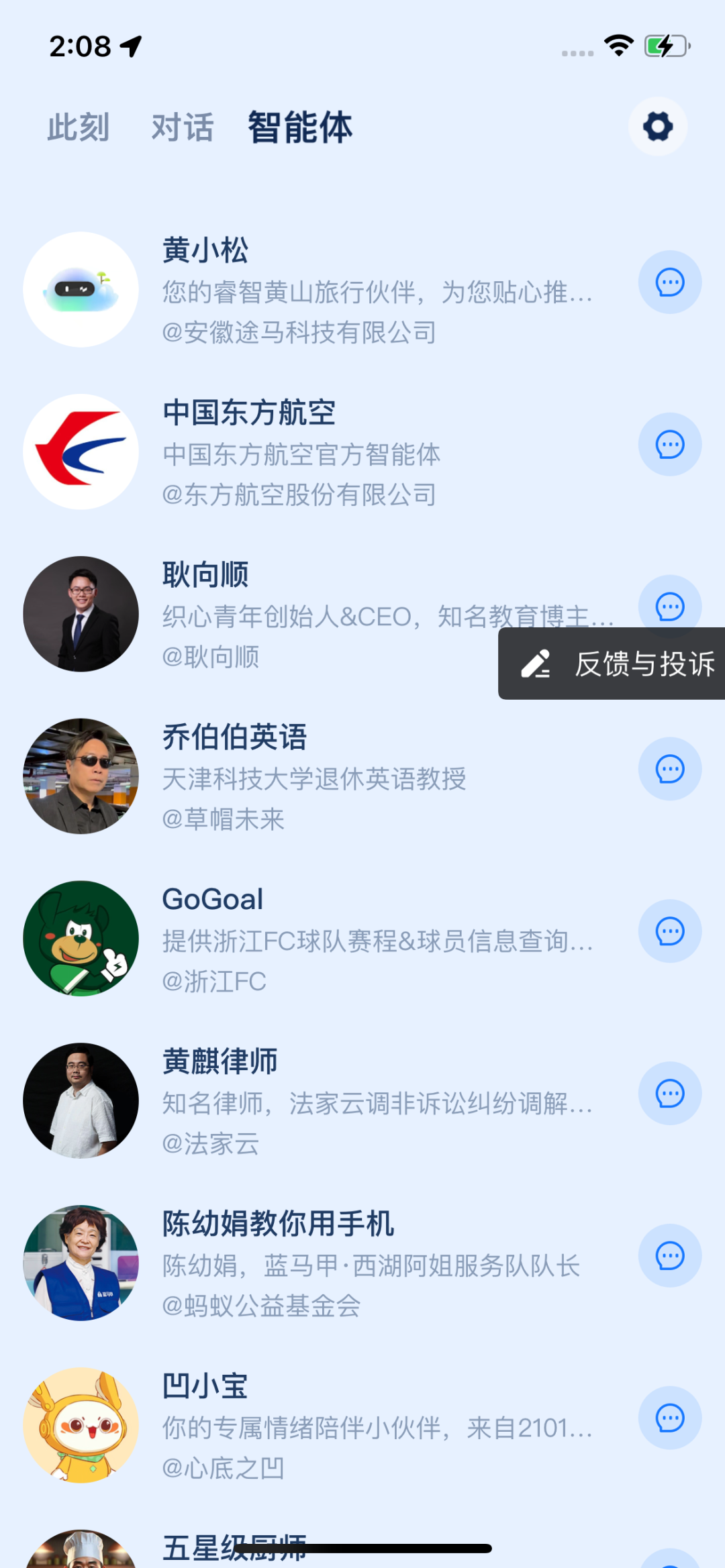Screen dimensions: 725x1568
Task: Tap the chat bubble beside 陈幼娟教你用手机
Action: pos(669,1257)
